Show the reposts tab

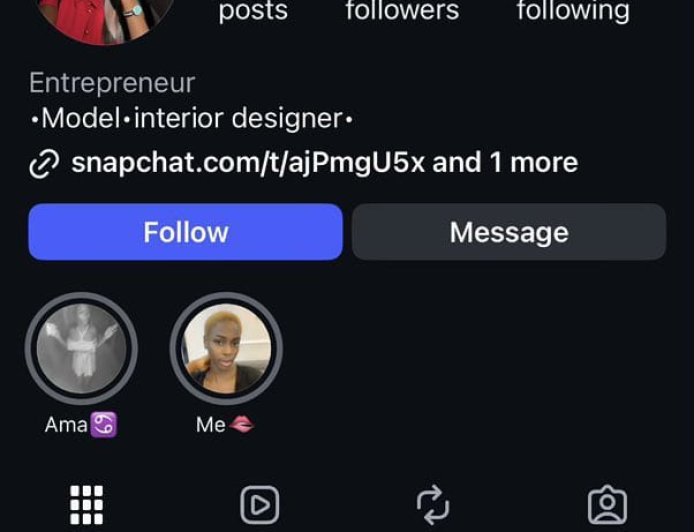[433, 505]
